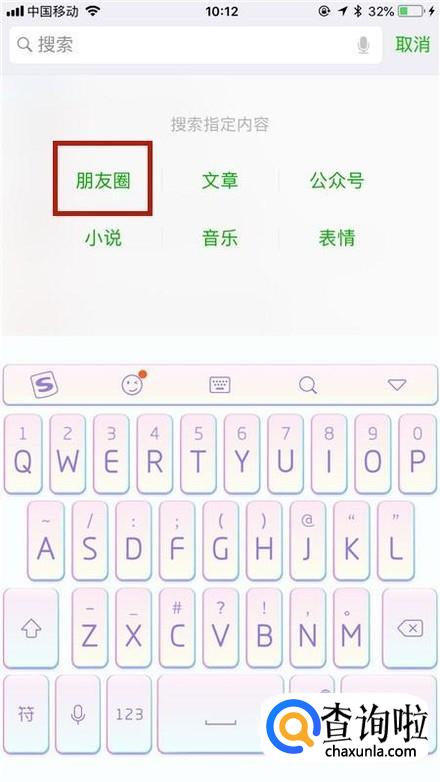Image resolution: width=440 pixels, height=782 pixels.
Task: Open the Sogou S keyboard menu
Action: pos(44,385)
